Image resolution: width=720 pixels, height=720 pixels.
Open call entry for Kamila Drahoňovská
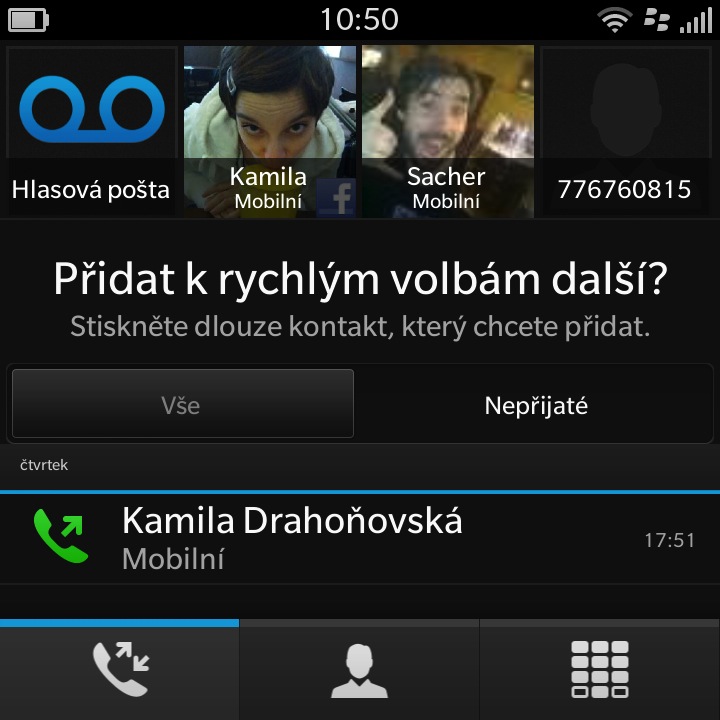[x=360, y=540]
